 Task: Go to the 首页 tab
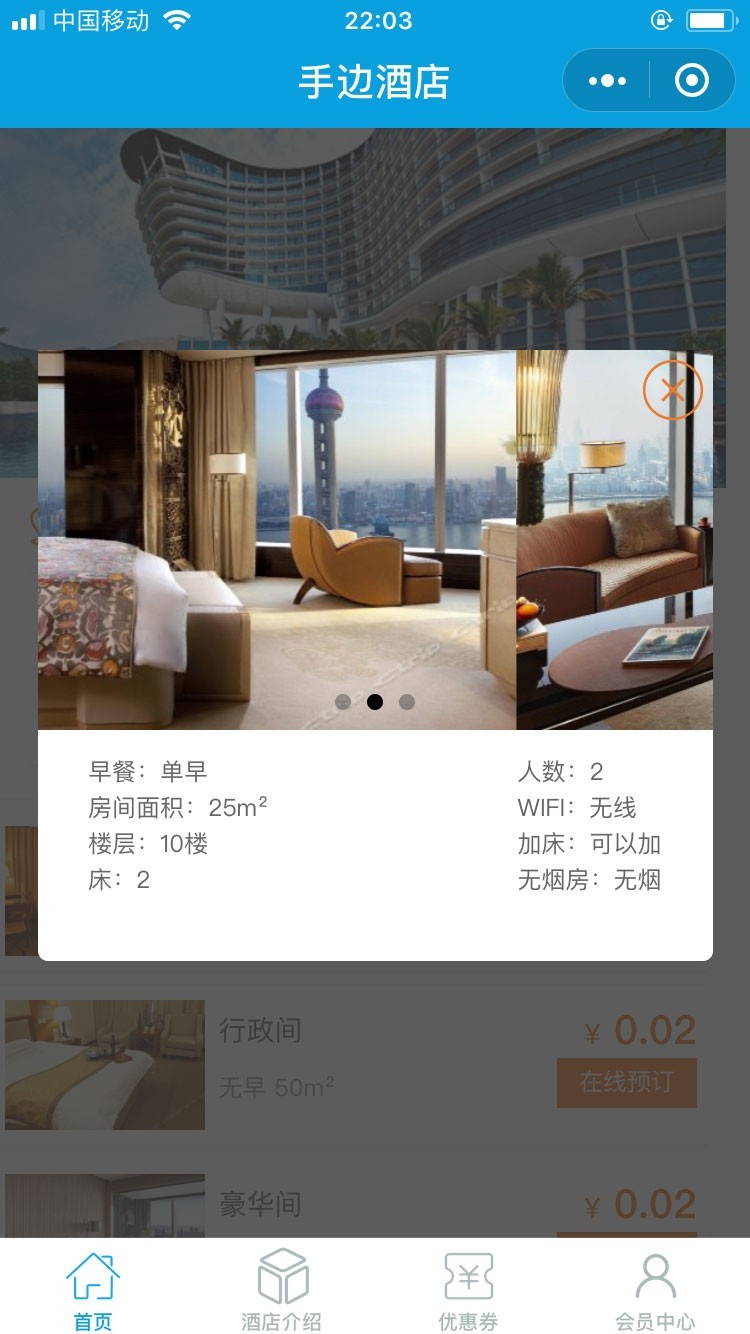coord(93,1290)
